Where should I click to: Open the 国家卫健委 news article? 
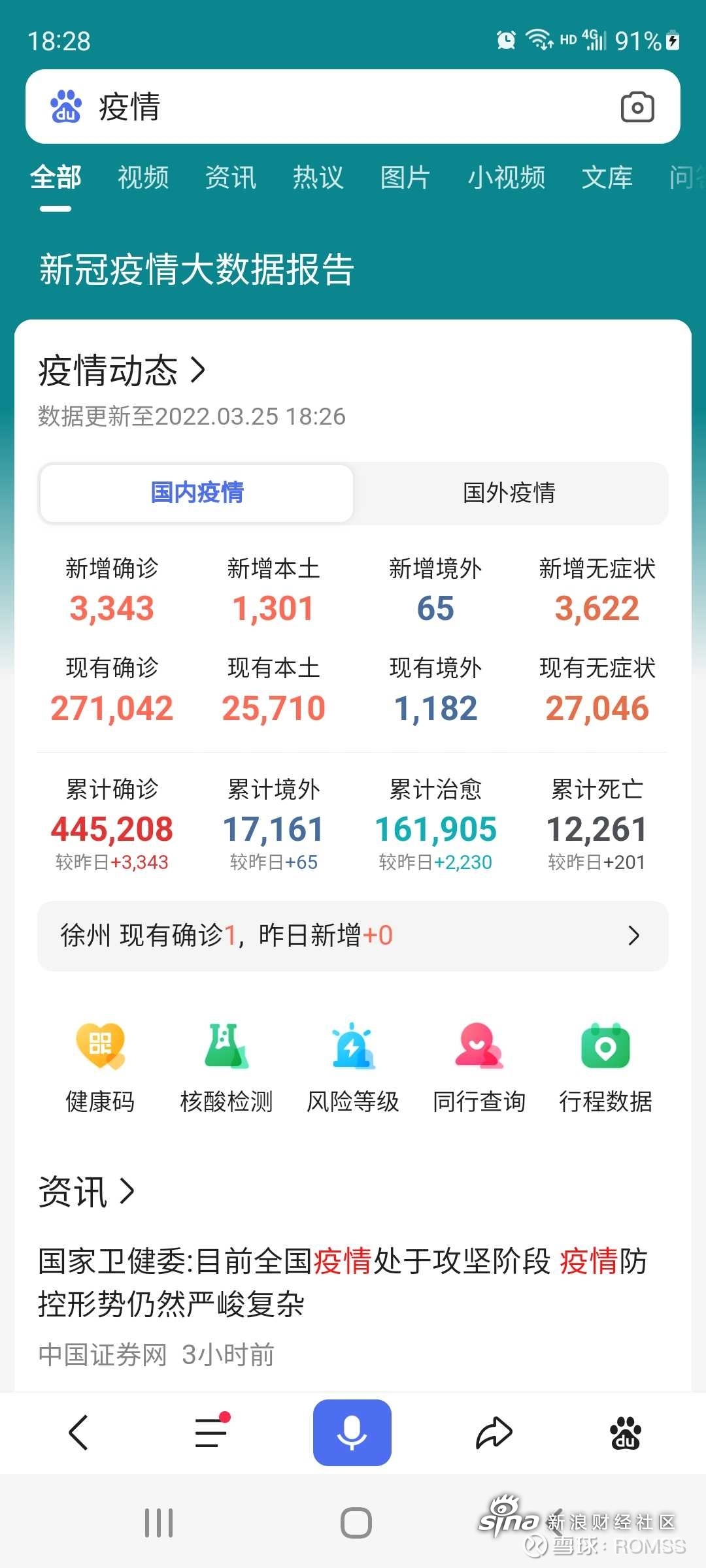point(343,1282)
